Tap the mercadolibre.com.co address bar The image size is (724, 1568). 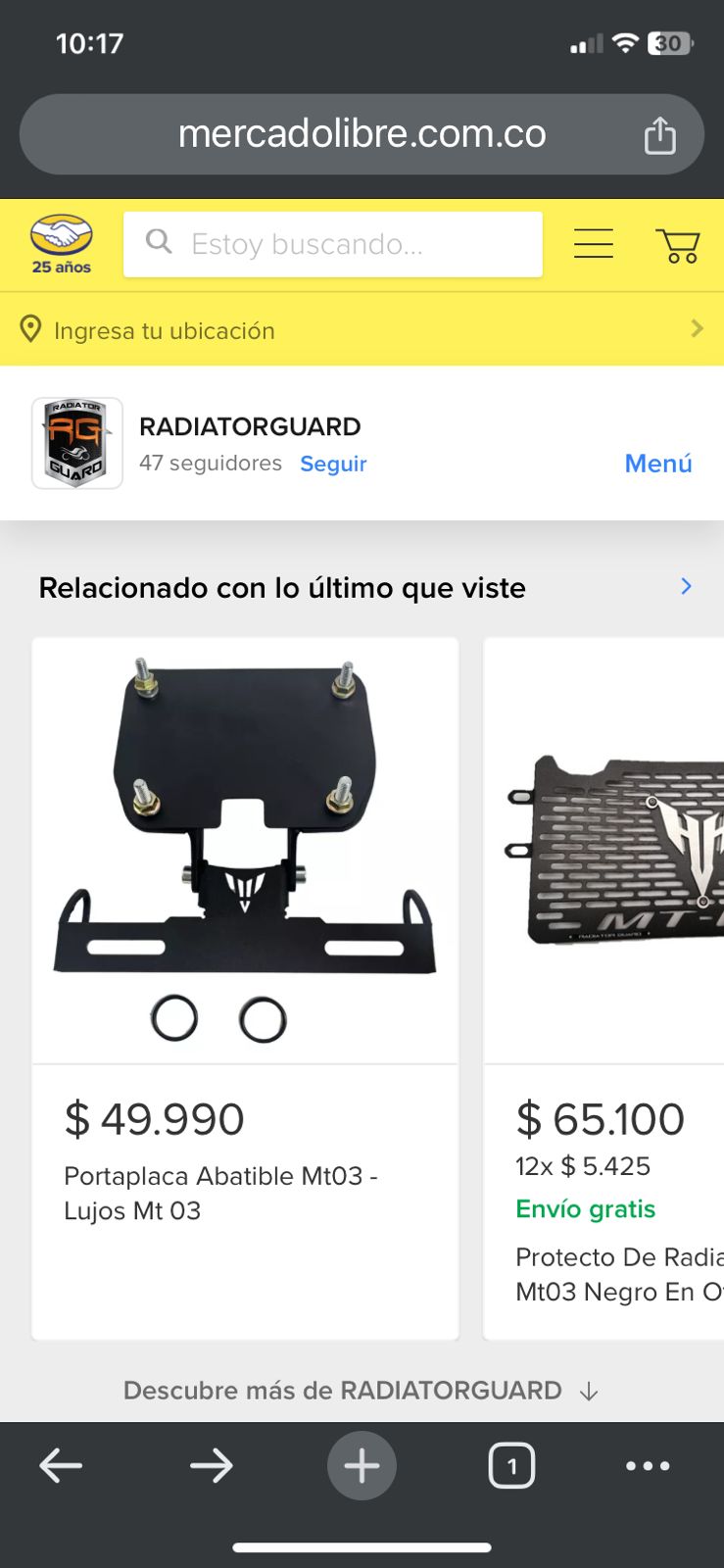point(362,134)
